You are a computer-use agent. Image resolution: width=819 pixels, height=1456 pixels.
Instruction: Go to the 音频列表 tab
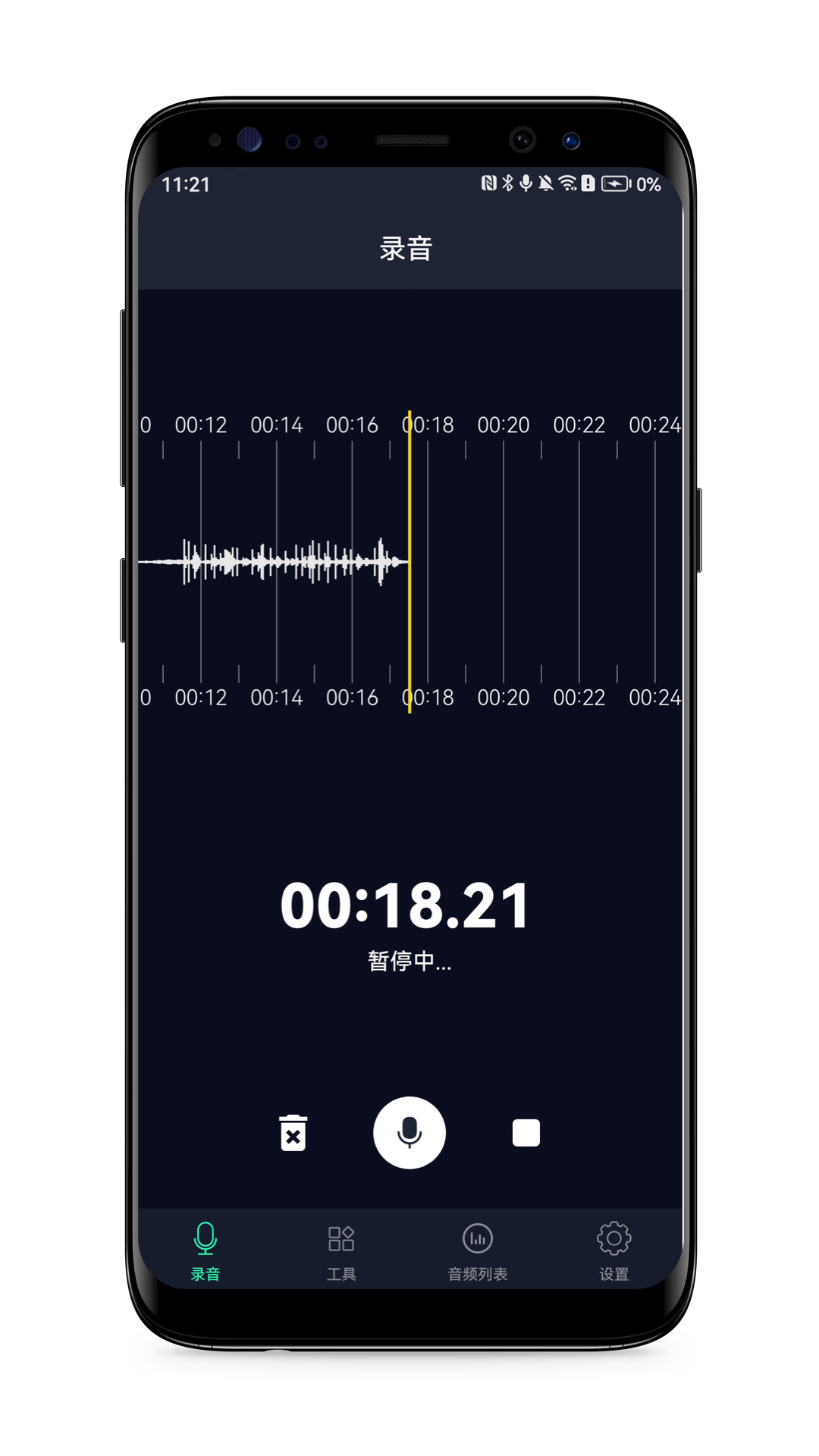(478, 1250)
